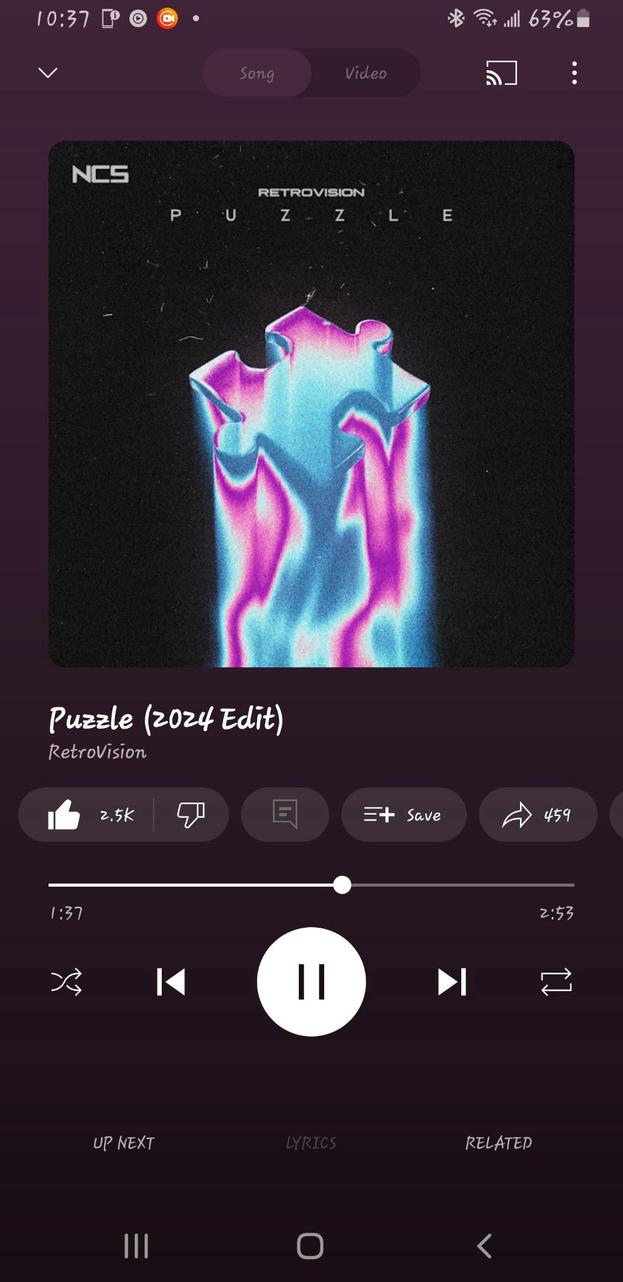623x1282 pixels.
Task: Cast the music to another device
Action: point(502,73)
